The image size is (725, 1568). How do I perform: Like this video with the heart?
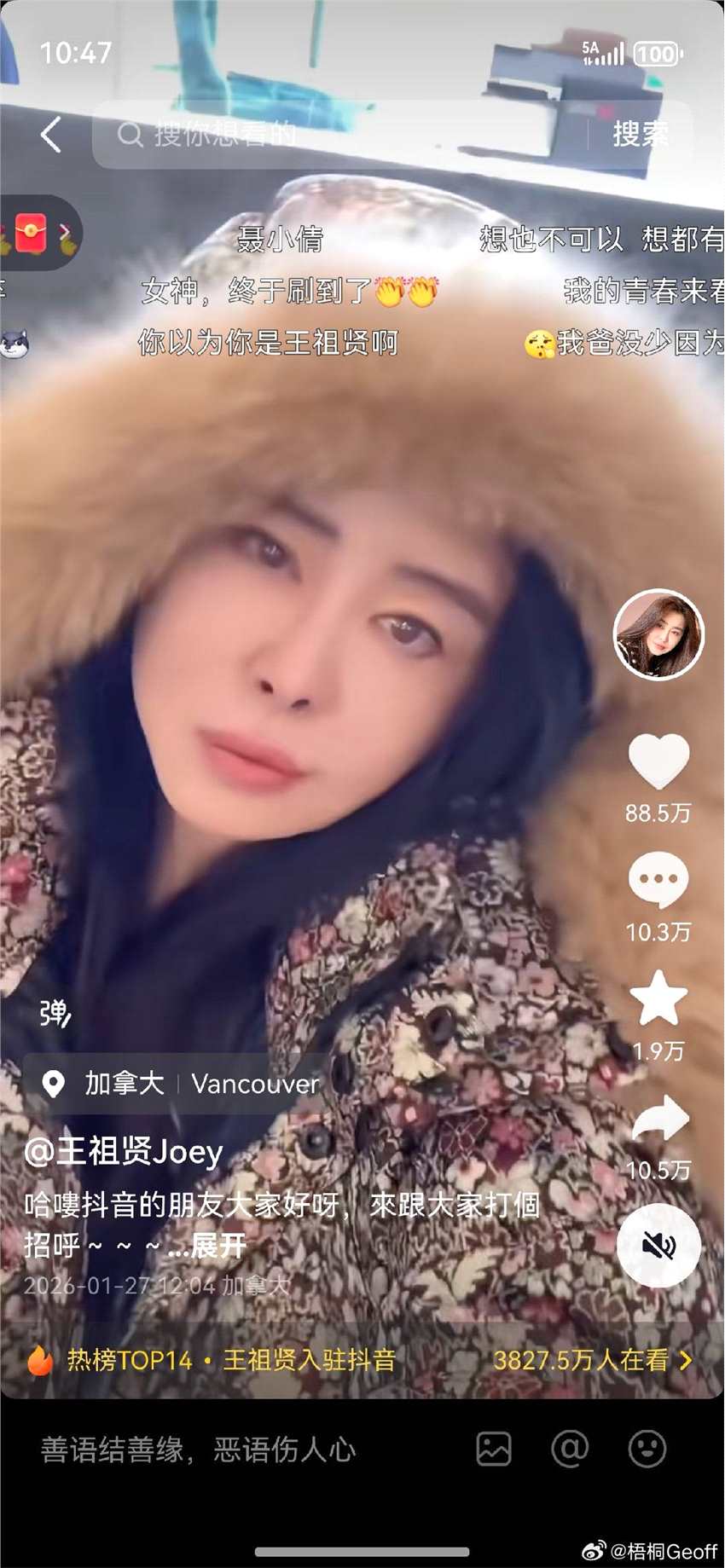point(658,761)
